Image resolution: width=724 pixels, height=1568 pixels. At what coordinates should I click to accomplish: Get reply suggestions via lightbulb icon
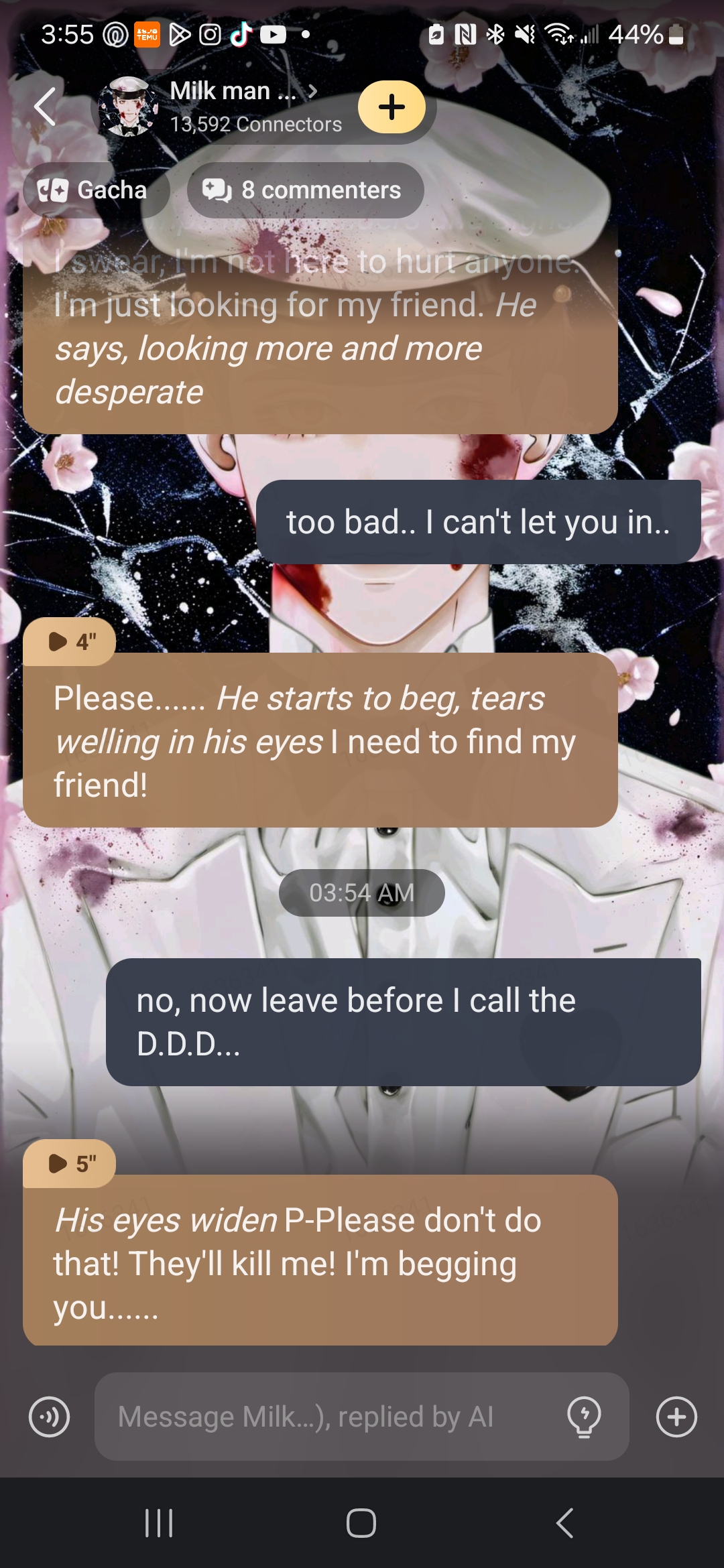(584, 1417)
